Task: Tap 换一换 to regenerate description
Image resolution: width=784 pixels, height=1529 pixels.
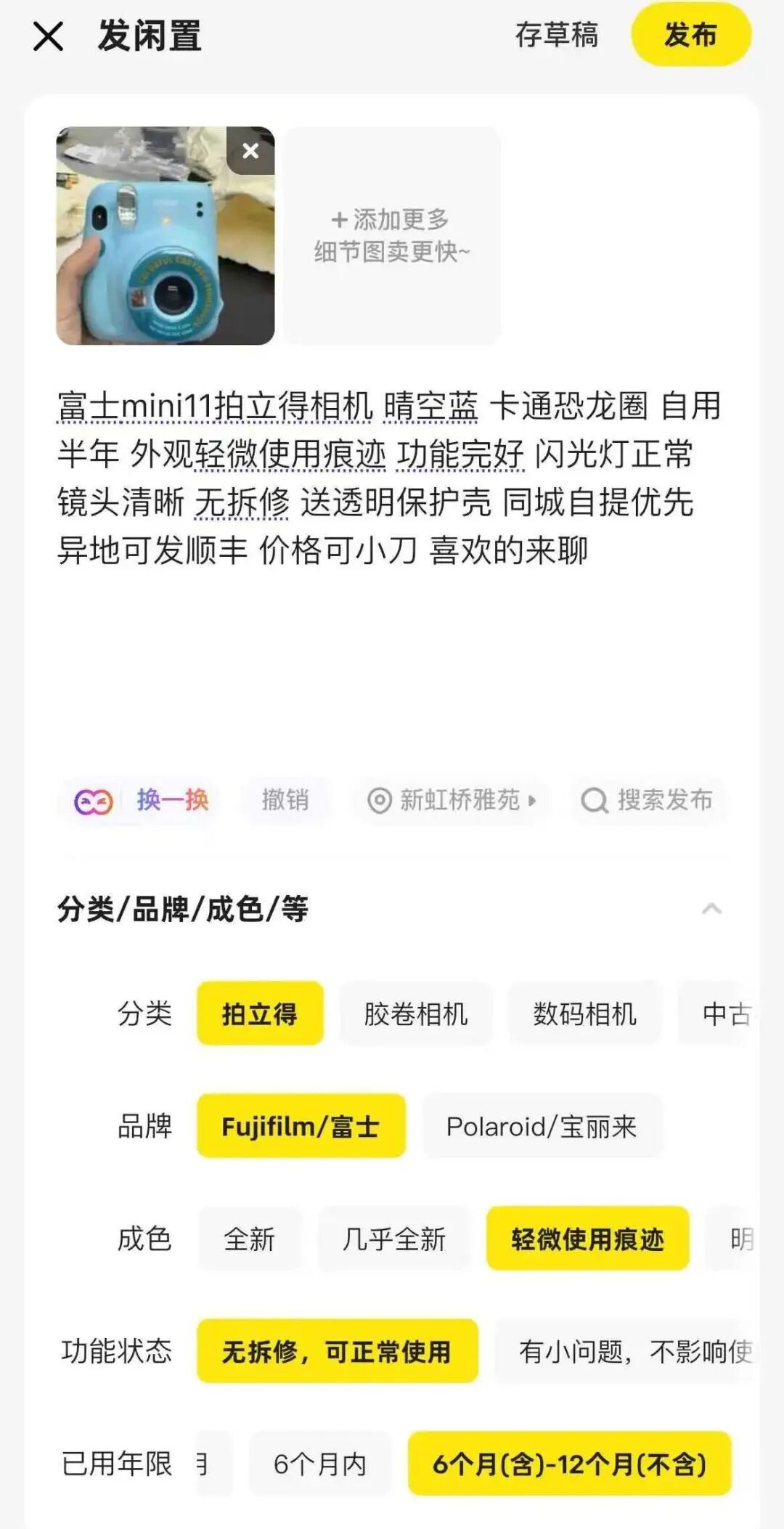Action: coord(143,801)
